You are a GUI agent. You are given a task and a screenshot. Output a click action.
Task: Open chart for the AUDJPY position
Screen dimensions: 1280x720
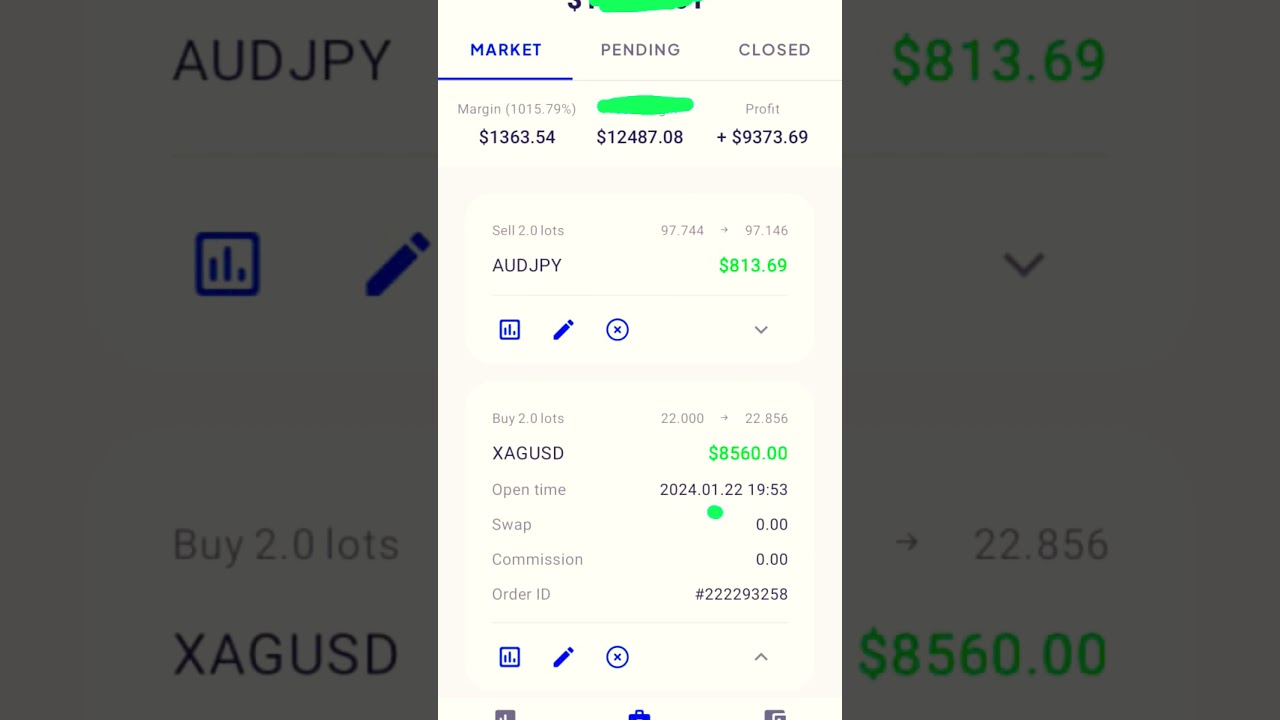click(510, 330)
